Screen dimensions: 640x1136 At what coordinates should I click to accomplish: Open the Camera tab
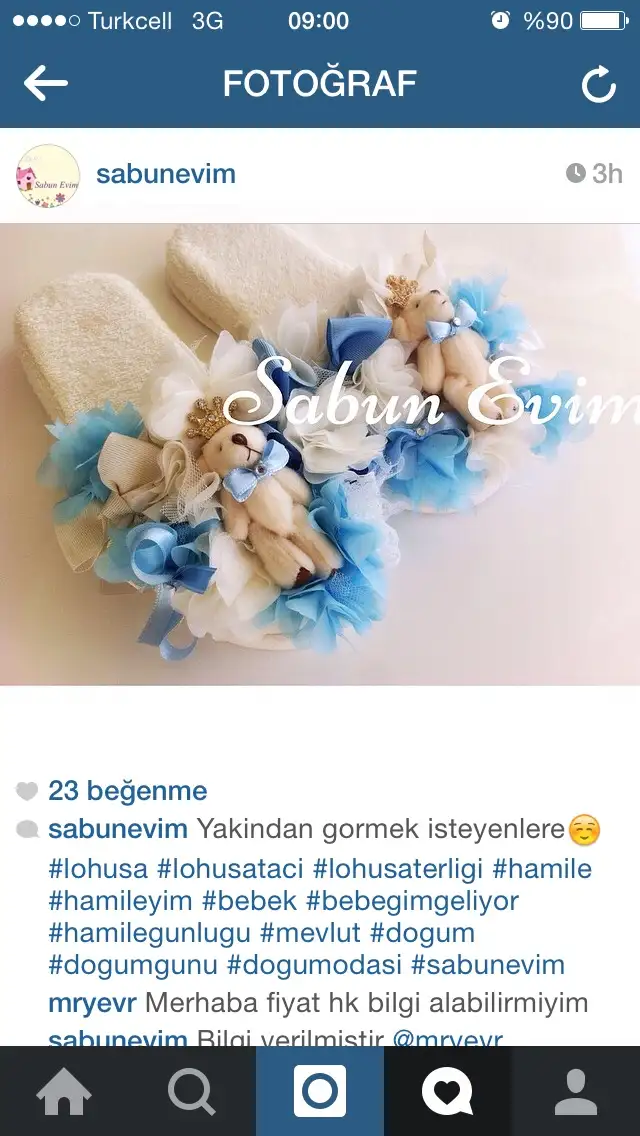(320, 1091)
